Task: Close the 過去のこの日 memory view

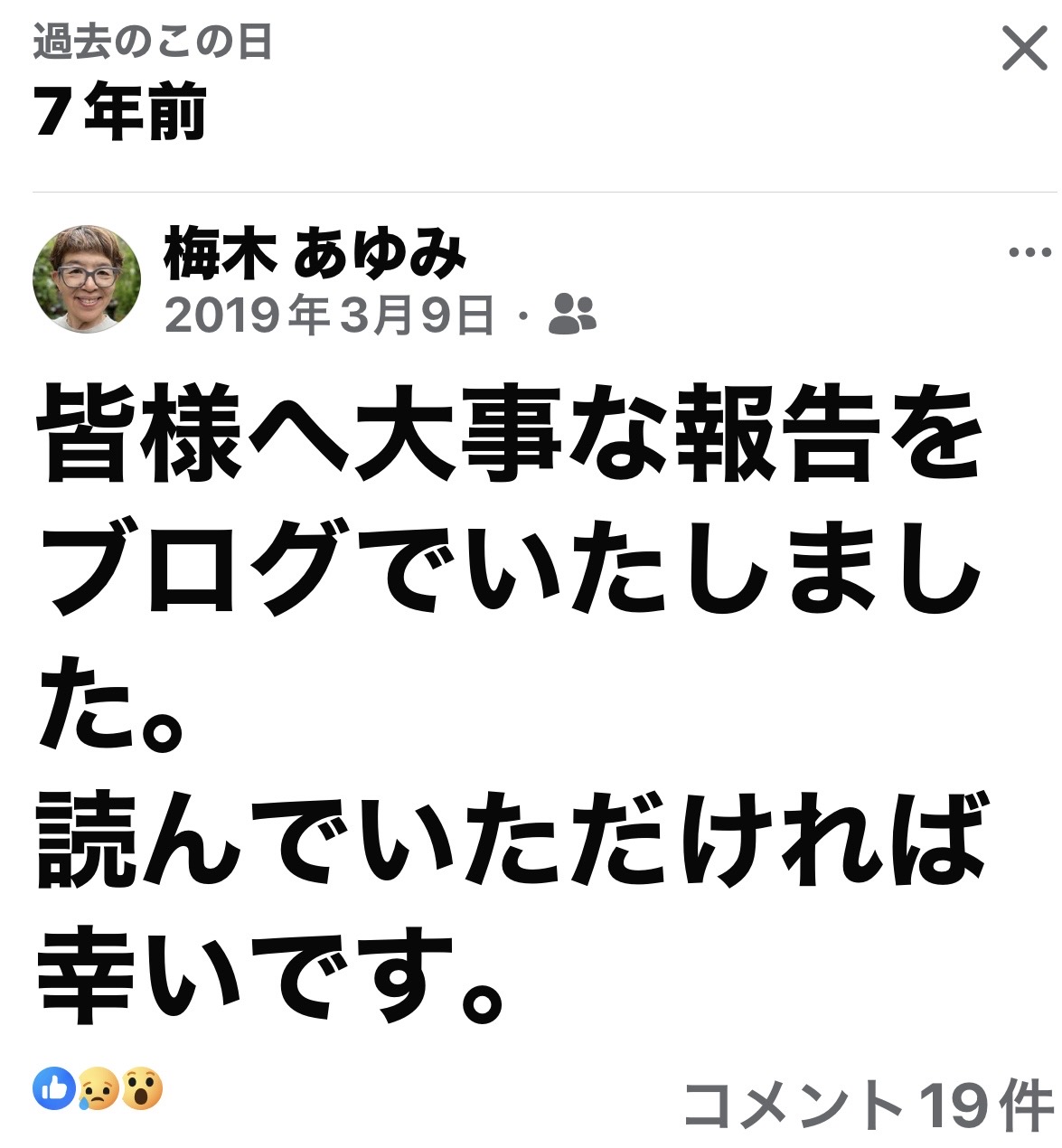Action: [1024, 49]
